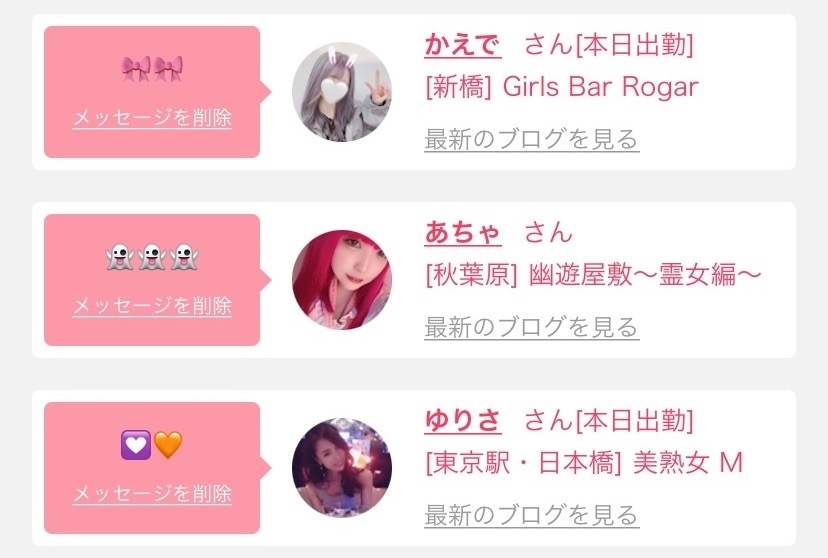Open あちゃ's profile name link
This screenshot has width=828, height=558.
pyautogui.click(x=461, y=233)
